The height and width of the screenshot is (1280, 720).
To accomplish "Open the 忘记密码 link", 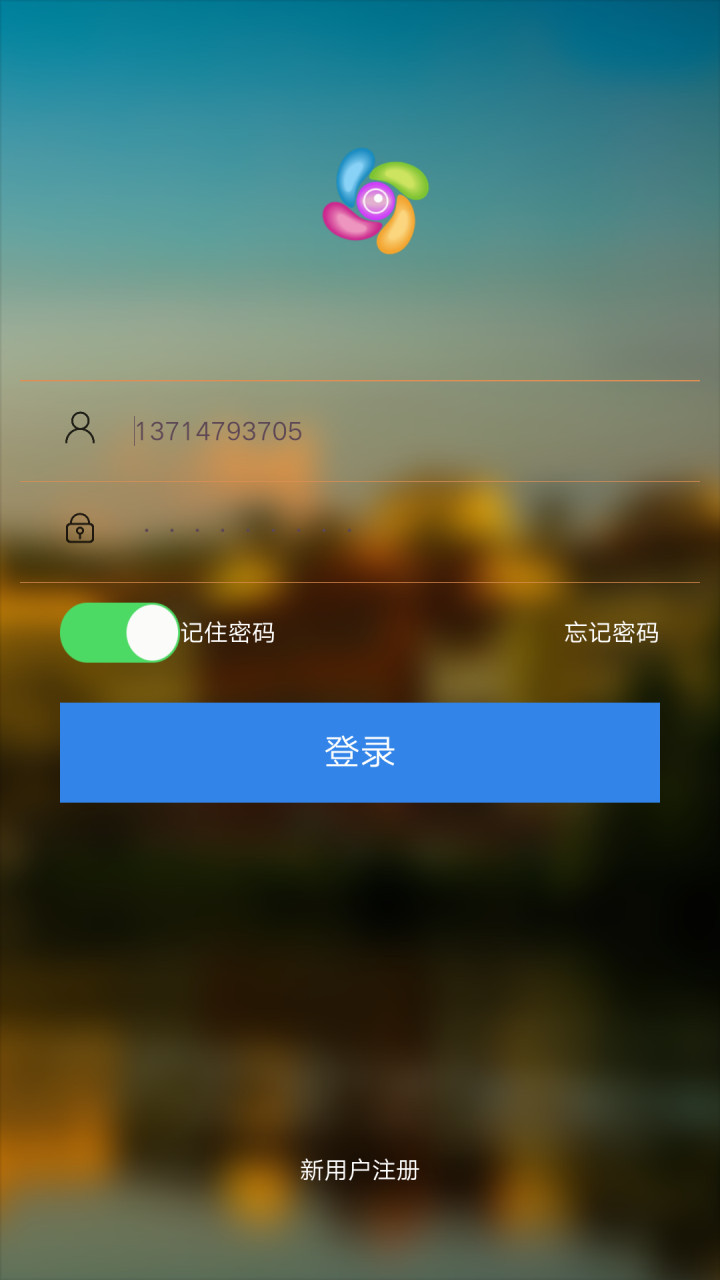I will coord(611,633).
